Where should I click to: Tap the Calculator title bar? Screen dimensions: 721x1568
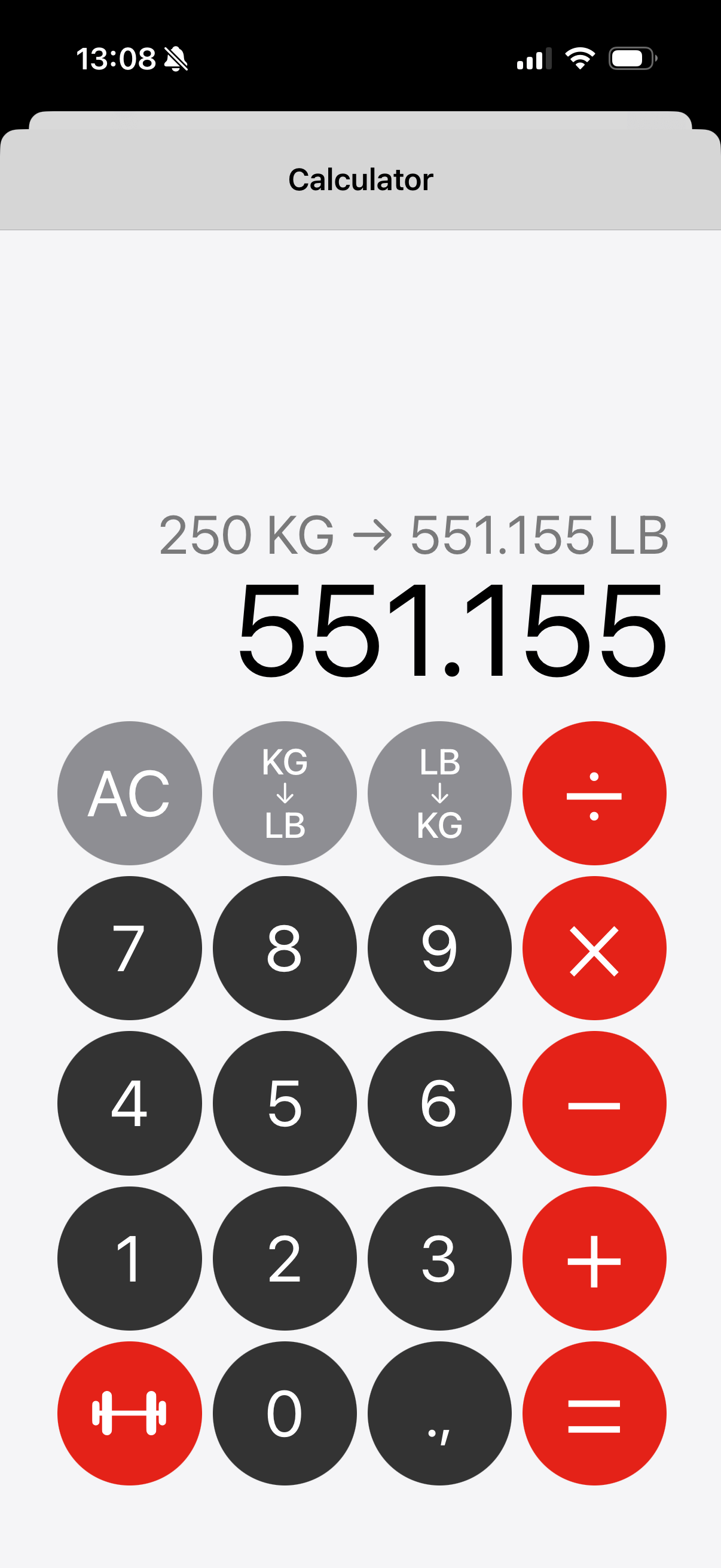point(360,178)
